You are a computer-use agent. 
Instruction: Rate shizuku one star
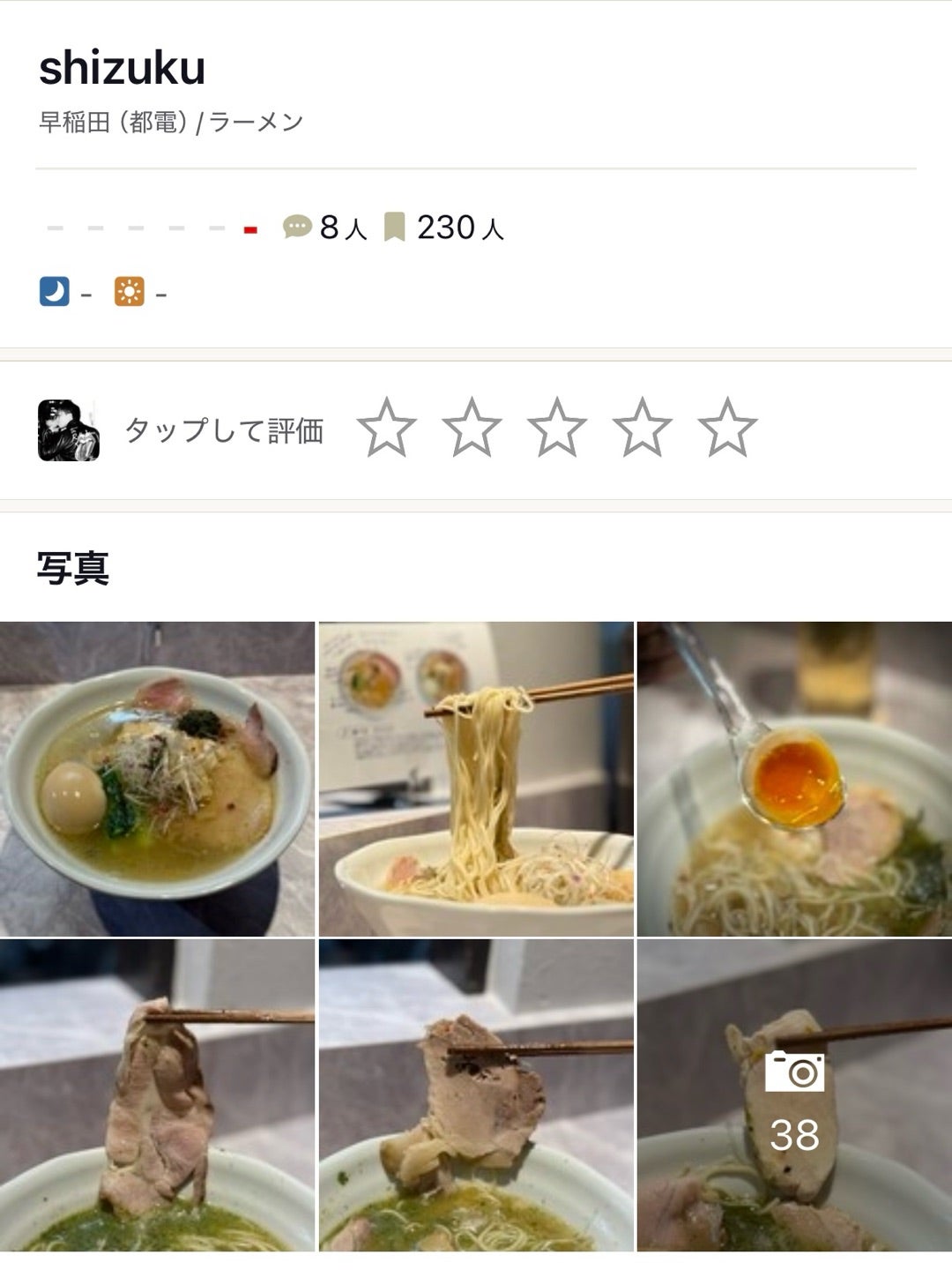(x=386, y=428)
